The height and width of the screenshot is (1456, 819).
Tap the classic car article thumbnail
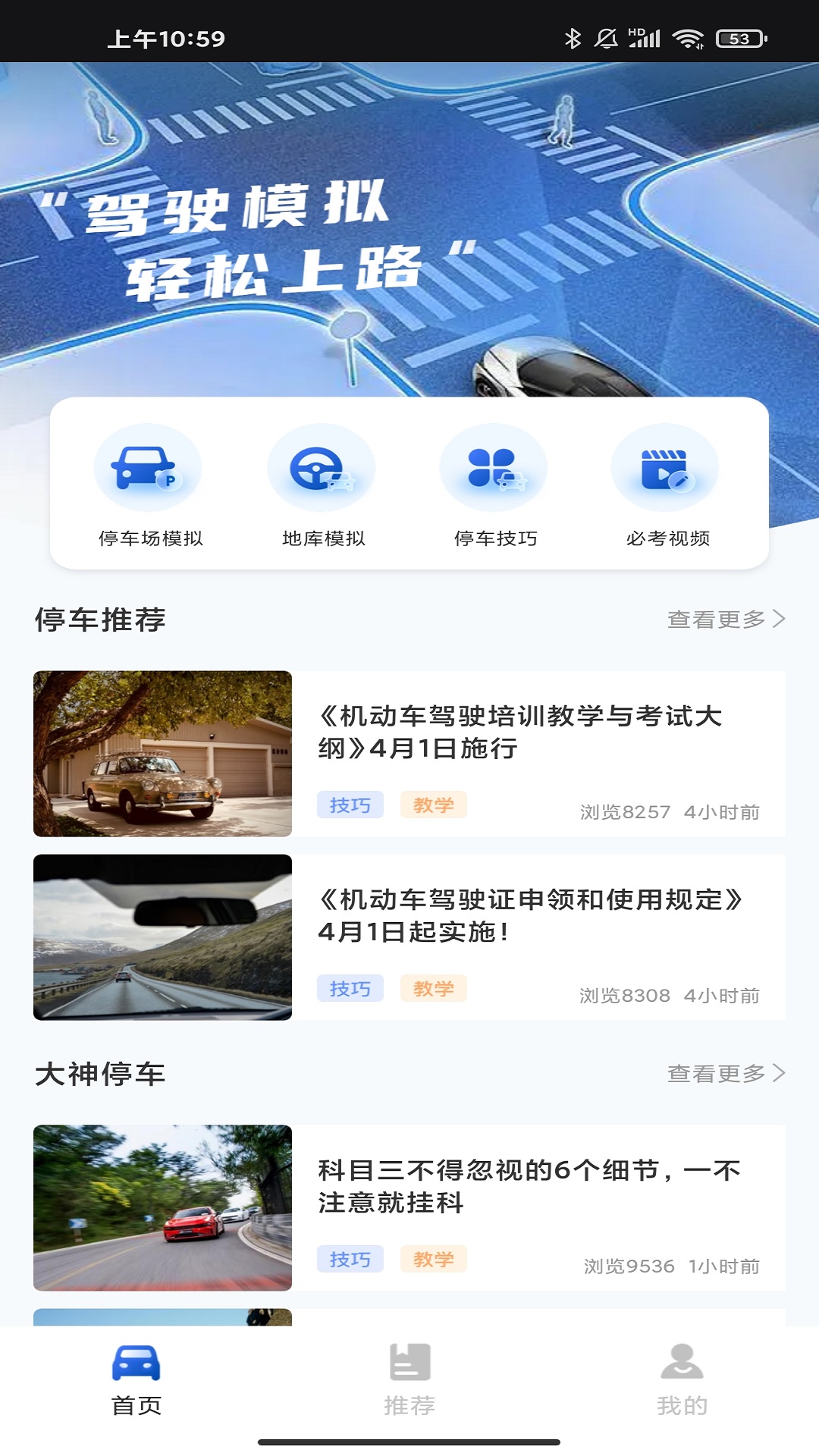(162, 748)
